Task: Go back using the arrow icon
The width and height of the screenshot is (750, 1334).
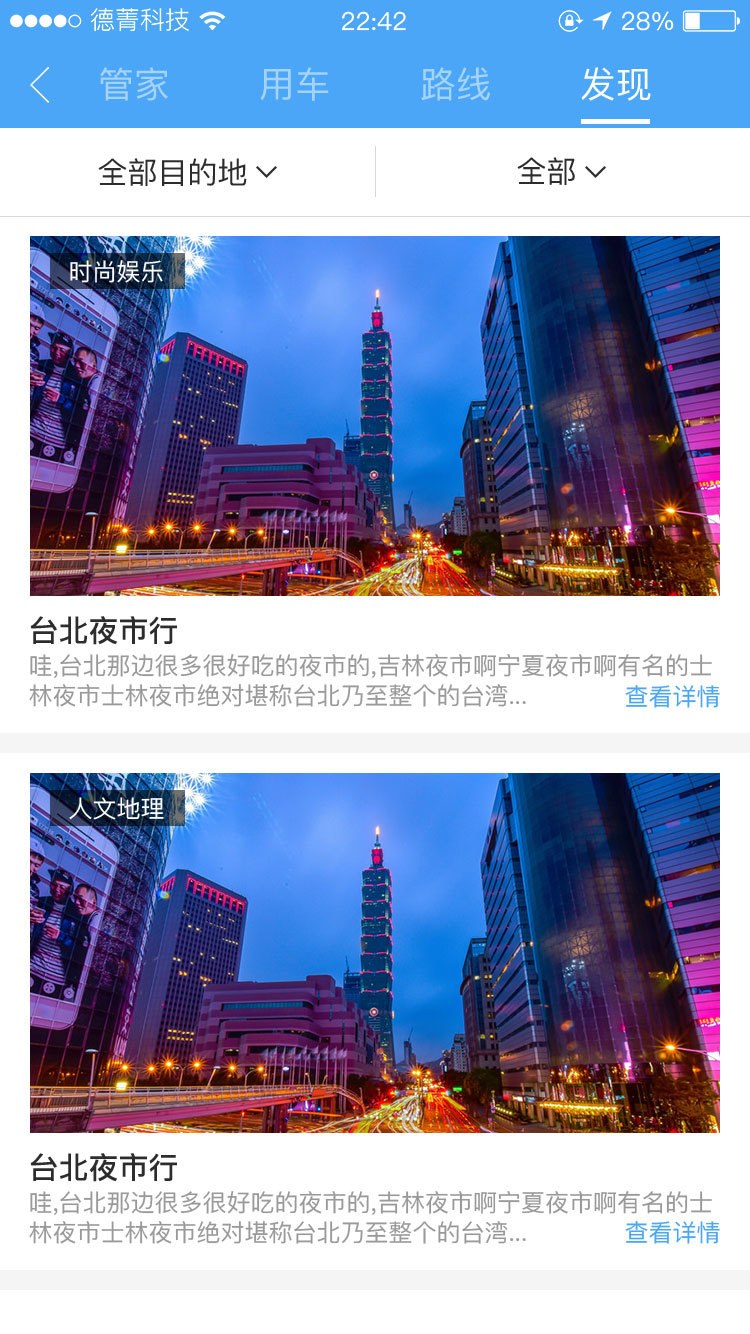Action: 40,85
